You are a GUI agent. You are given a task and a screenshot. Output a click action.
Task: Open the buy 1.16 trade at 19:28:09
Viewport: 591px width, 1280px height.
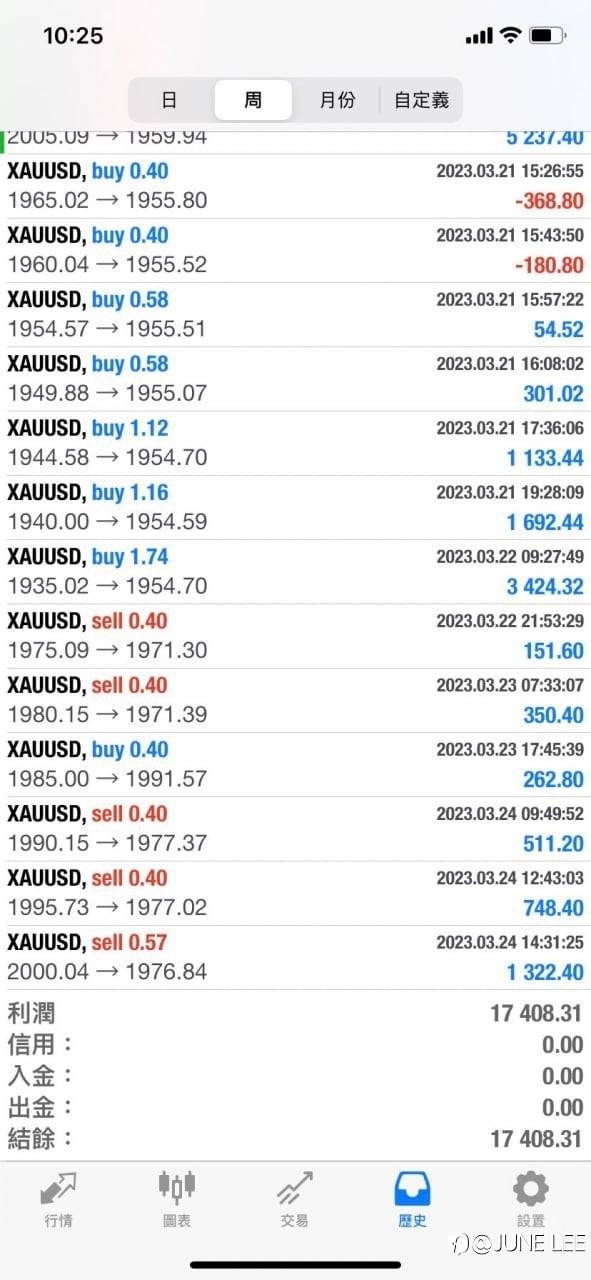(x=295, y=508)
